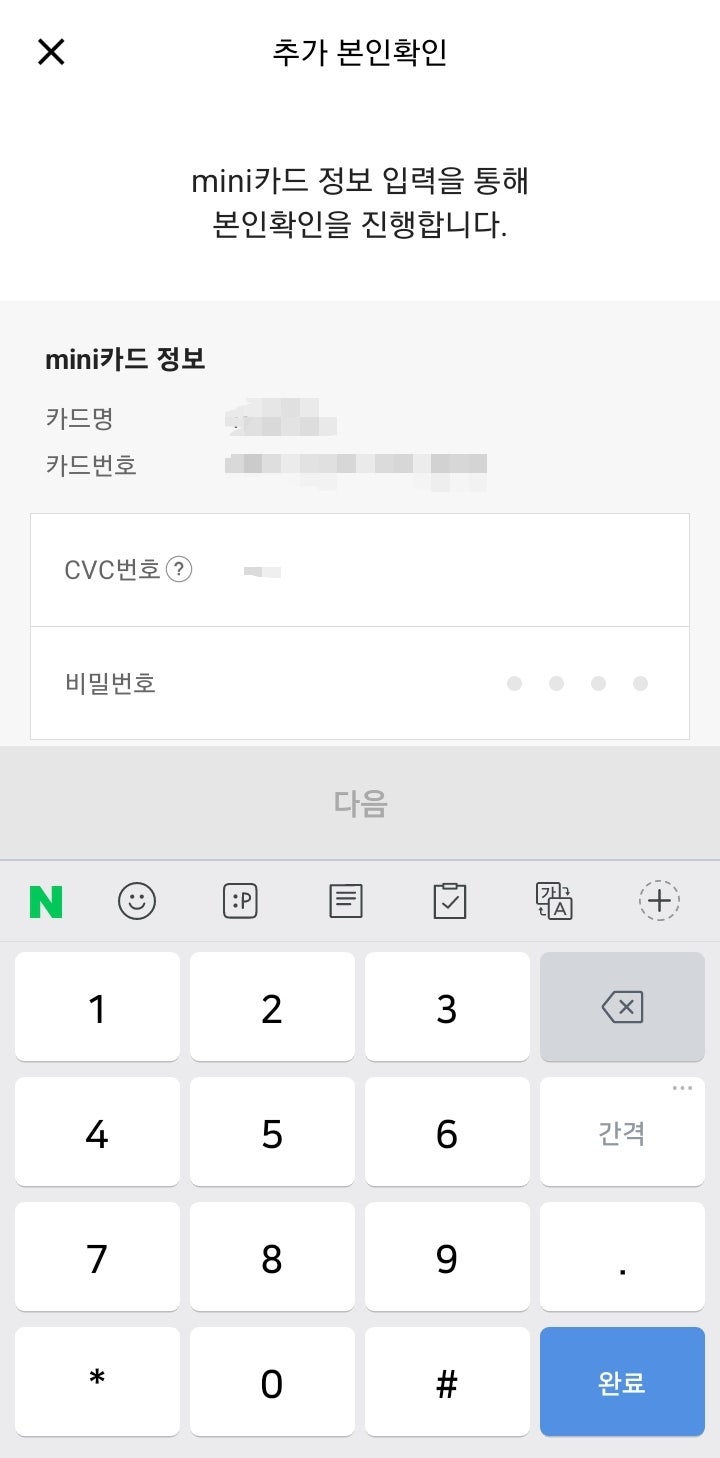Open the emoji smiley panel
The width and height of the screenshot is (720, 1458).
click(x=137, y=901)
